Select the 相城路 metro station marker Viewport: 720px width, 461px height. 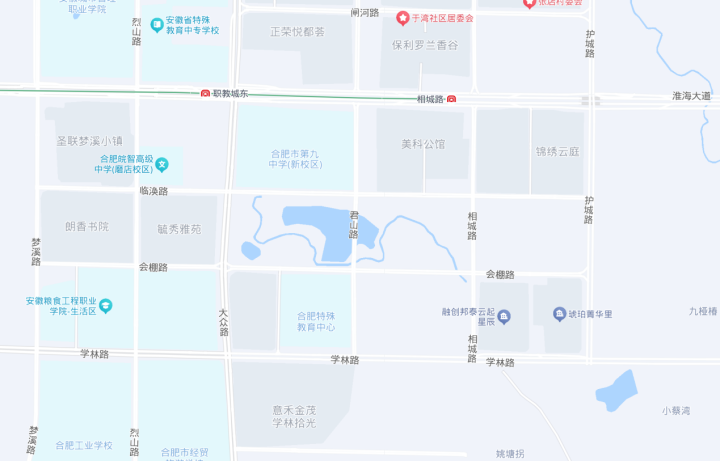pyautogui.click(x=452, y=99)
